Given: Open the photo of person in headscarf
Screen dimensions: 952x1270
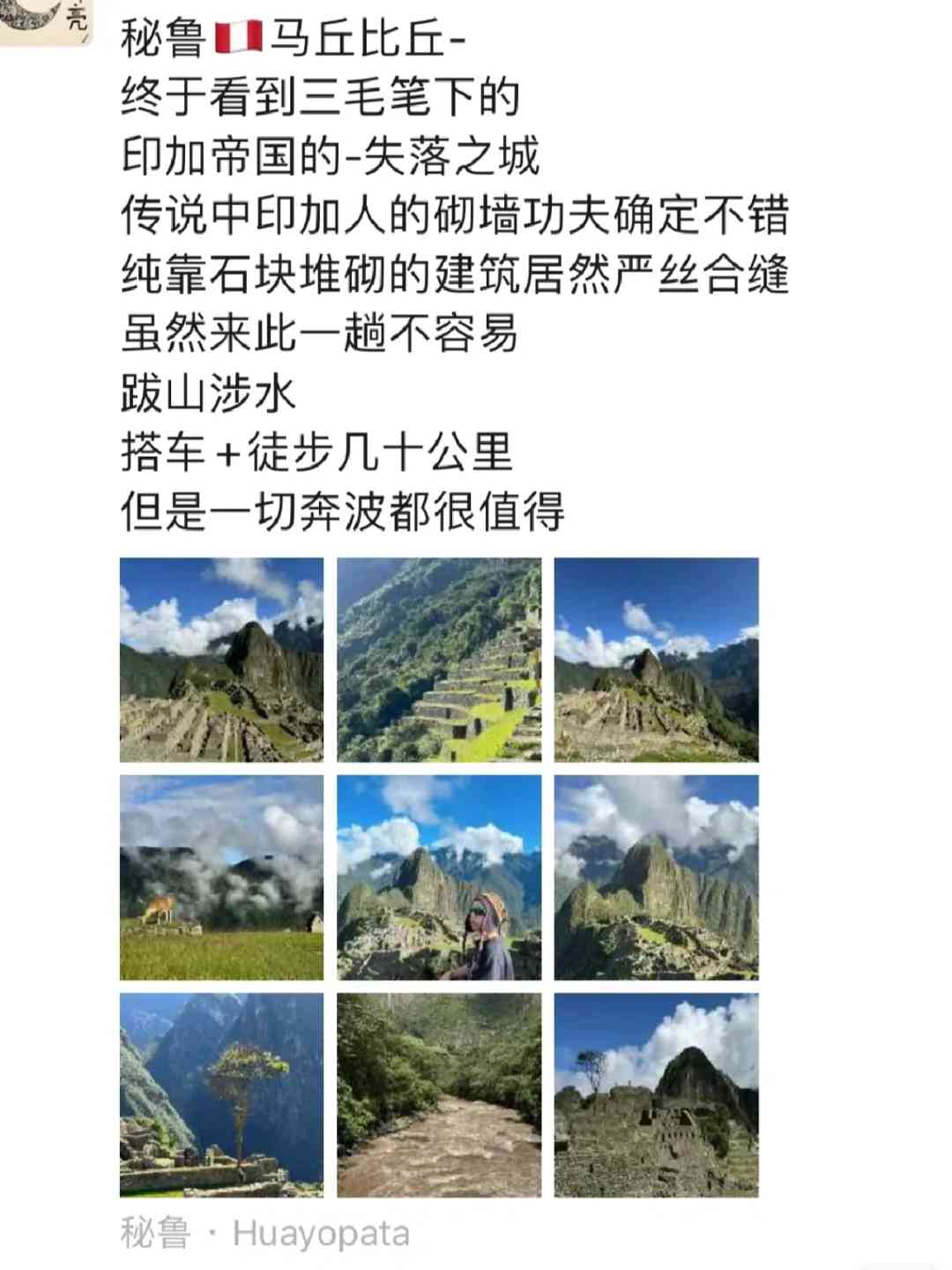Looking at the screenshot, I should 439,878.
